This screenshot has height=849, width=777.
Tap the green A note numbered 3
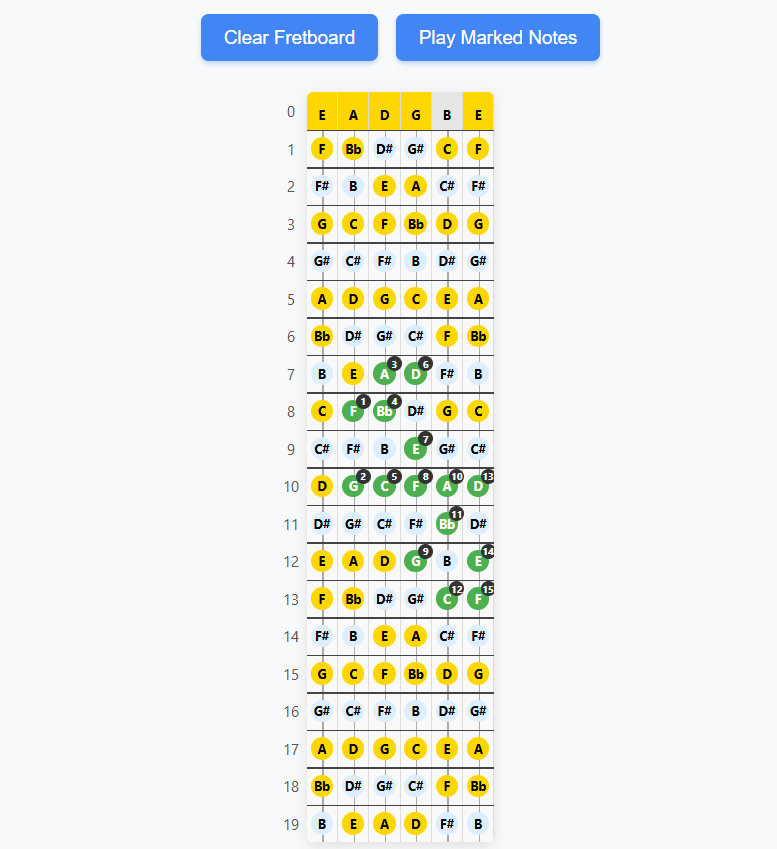coord(384,374)
